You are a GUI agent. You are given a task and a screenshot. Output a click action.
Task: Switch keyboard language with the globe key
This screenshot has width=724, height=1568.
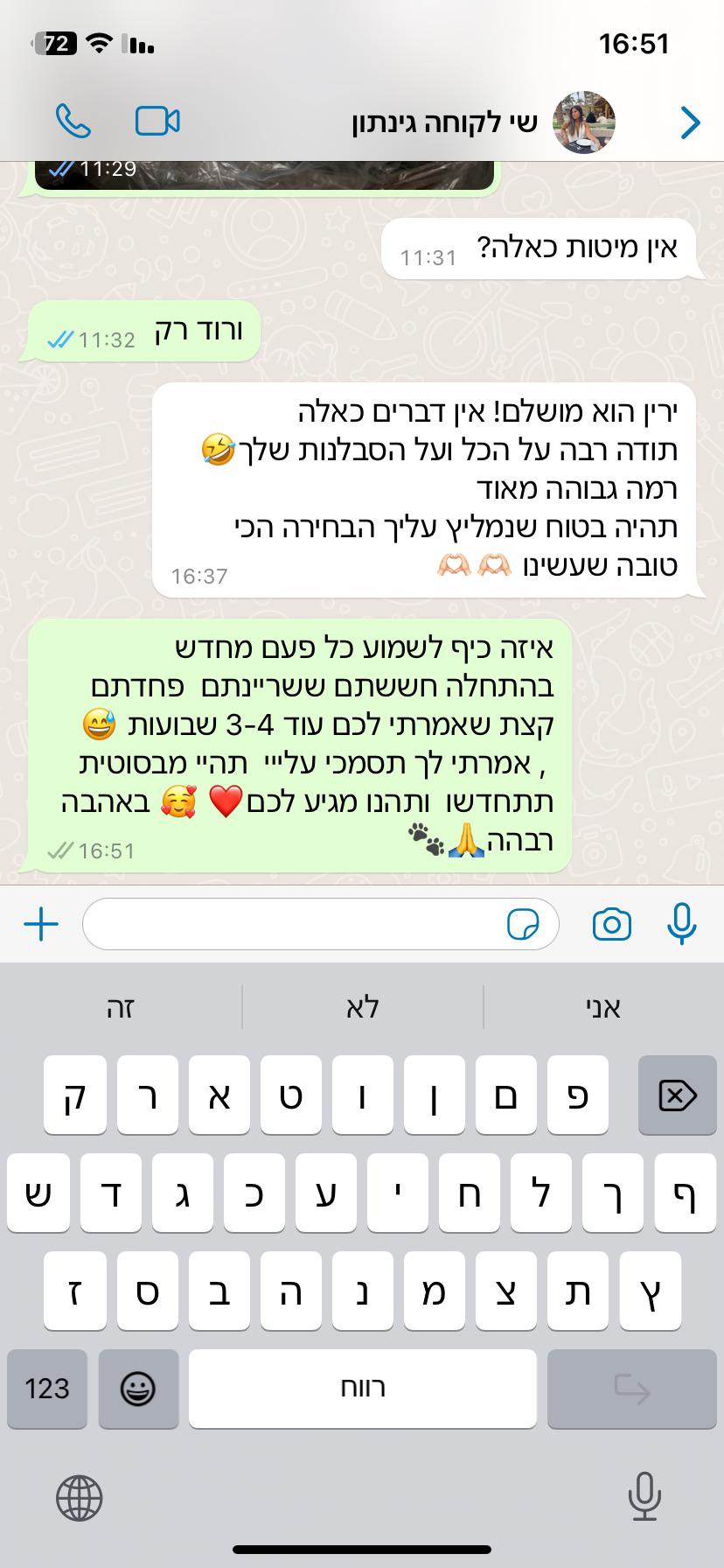79,1496
